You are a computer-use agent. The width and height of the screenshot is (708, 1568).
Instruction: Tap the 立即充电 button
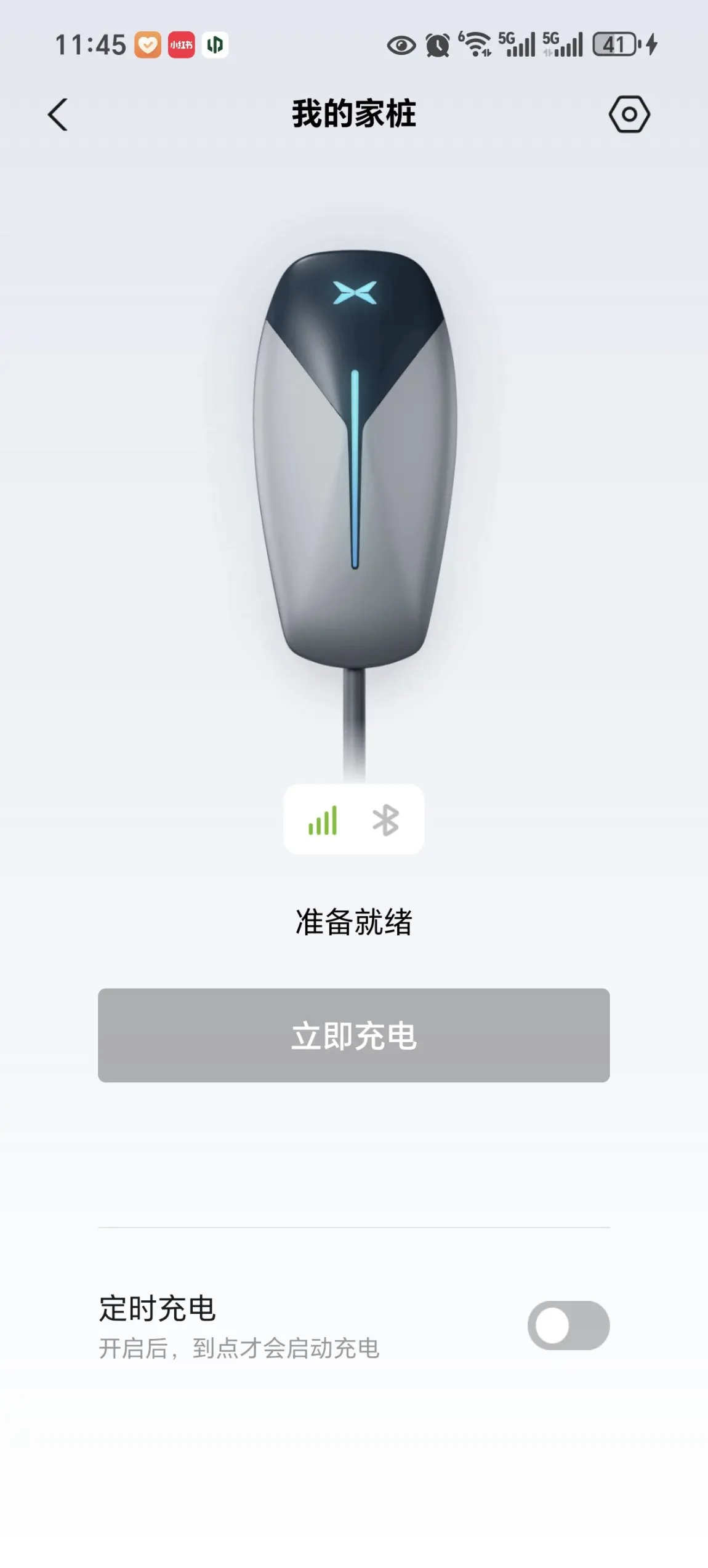(354, 1035)
